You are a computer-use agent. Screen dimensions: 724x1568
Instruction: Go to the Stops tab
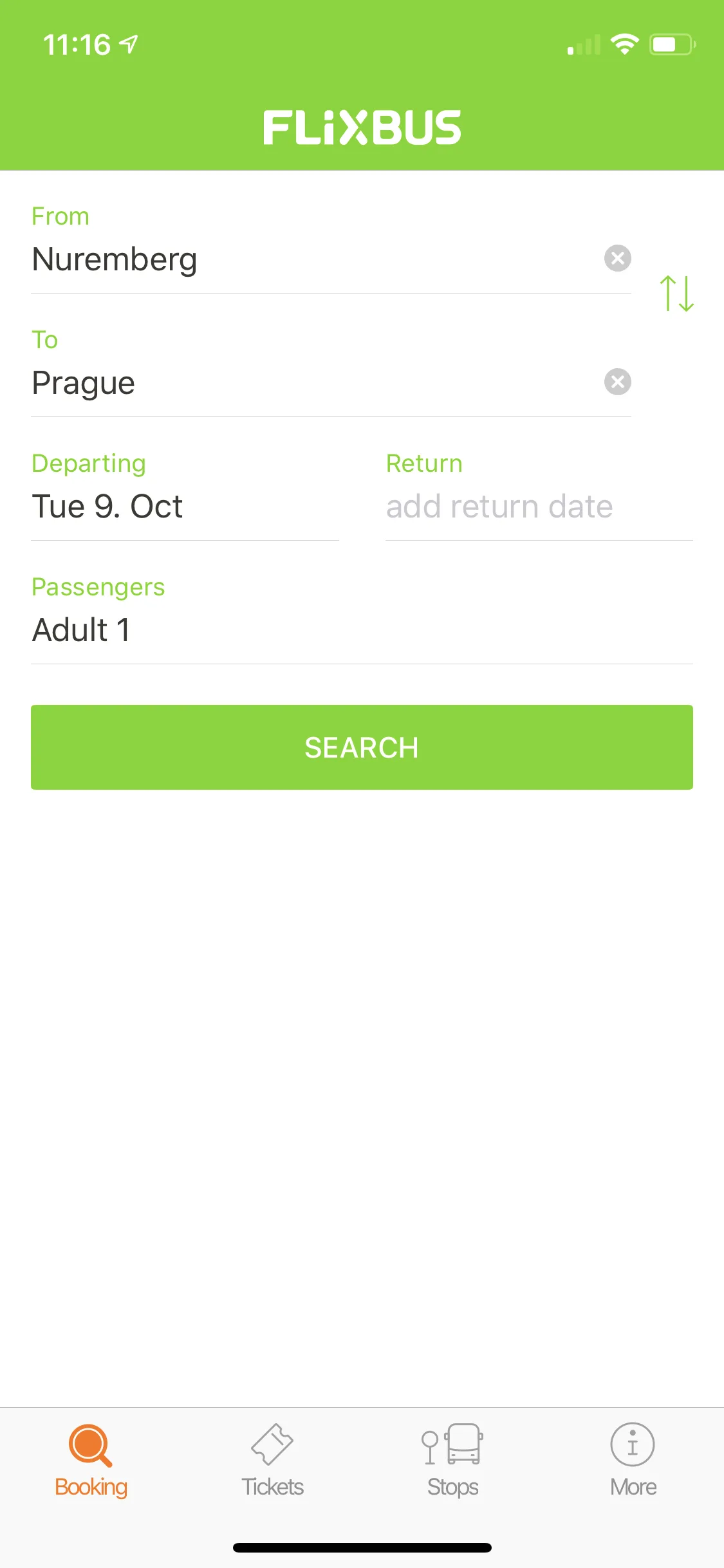[x=452, y=1461]
